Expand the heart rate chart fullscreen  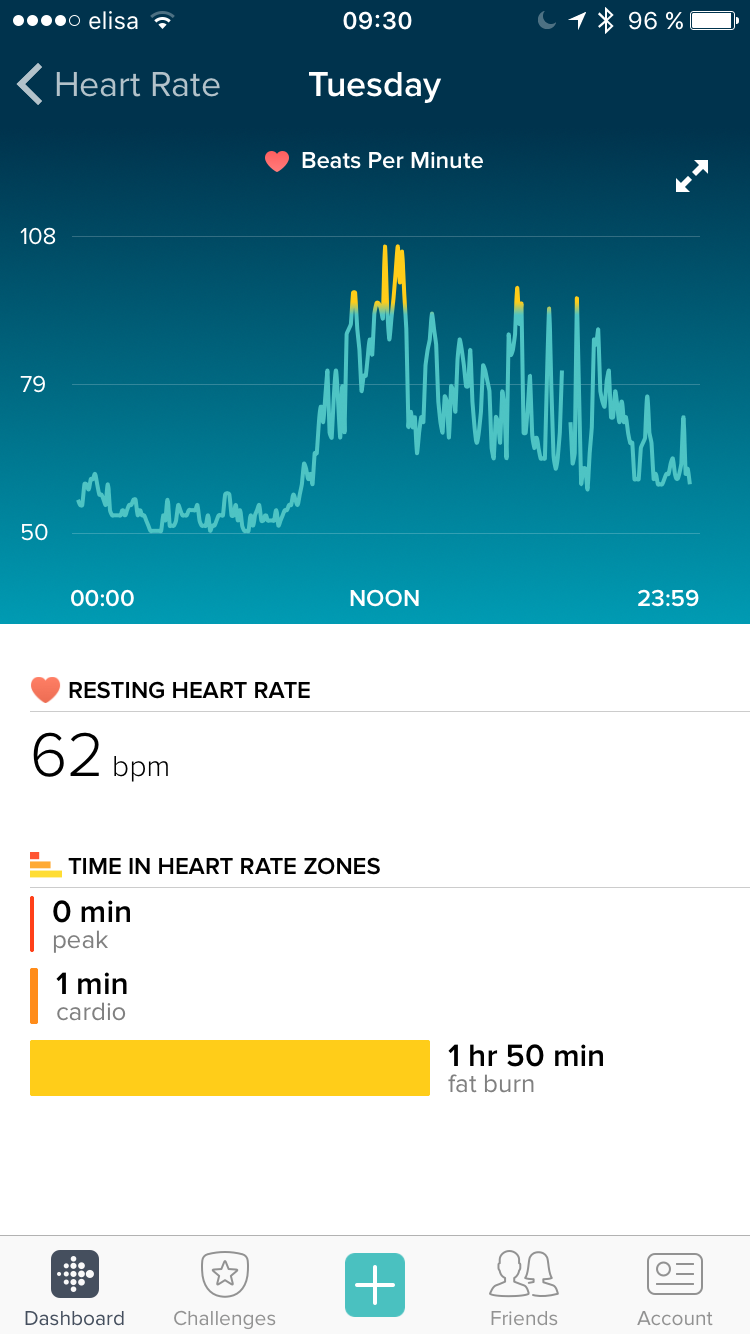(691, 177)
